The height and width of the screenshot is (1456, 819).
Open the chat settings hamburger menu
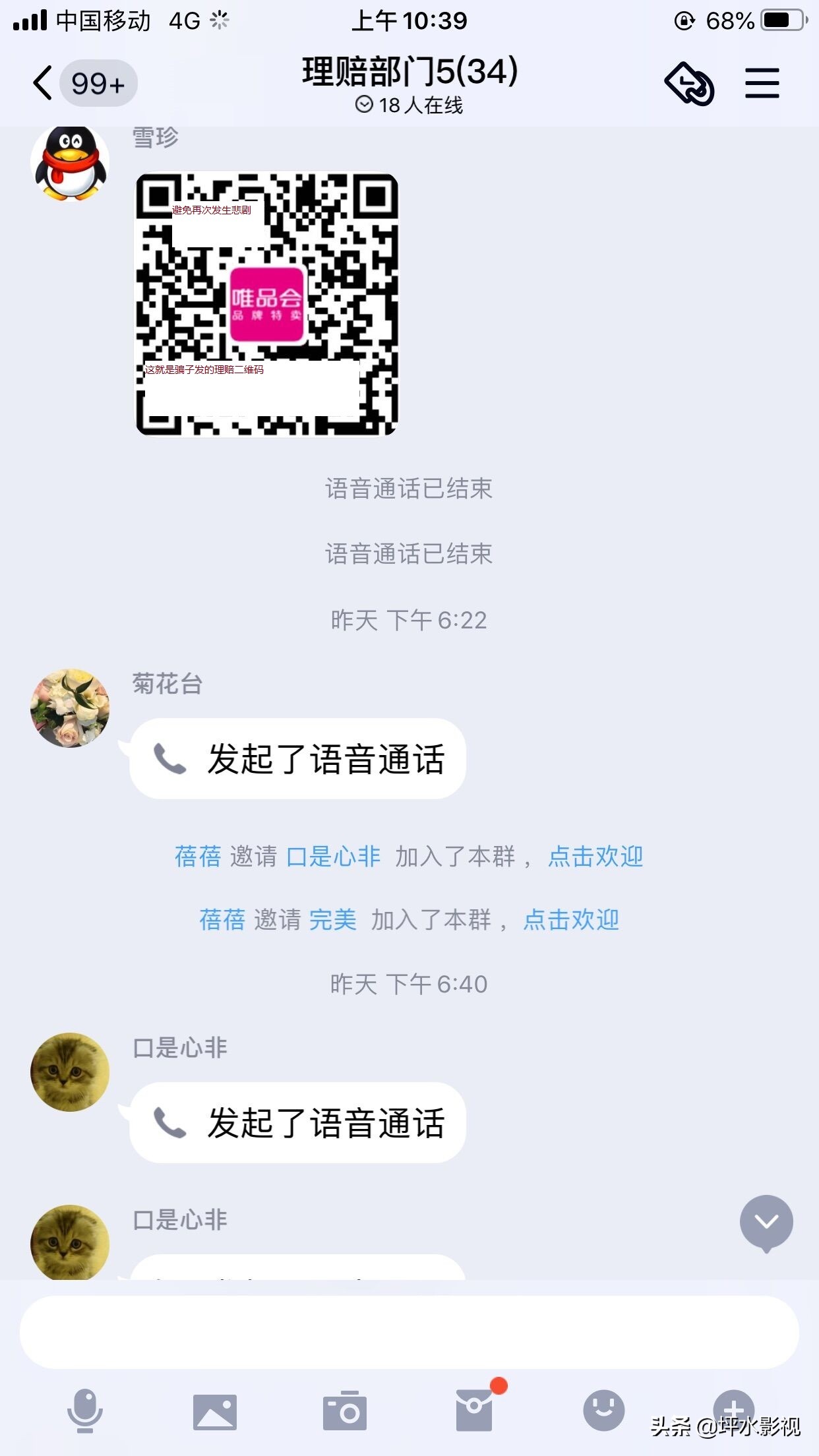tap(762, 83)
